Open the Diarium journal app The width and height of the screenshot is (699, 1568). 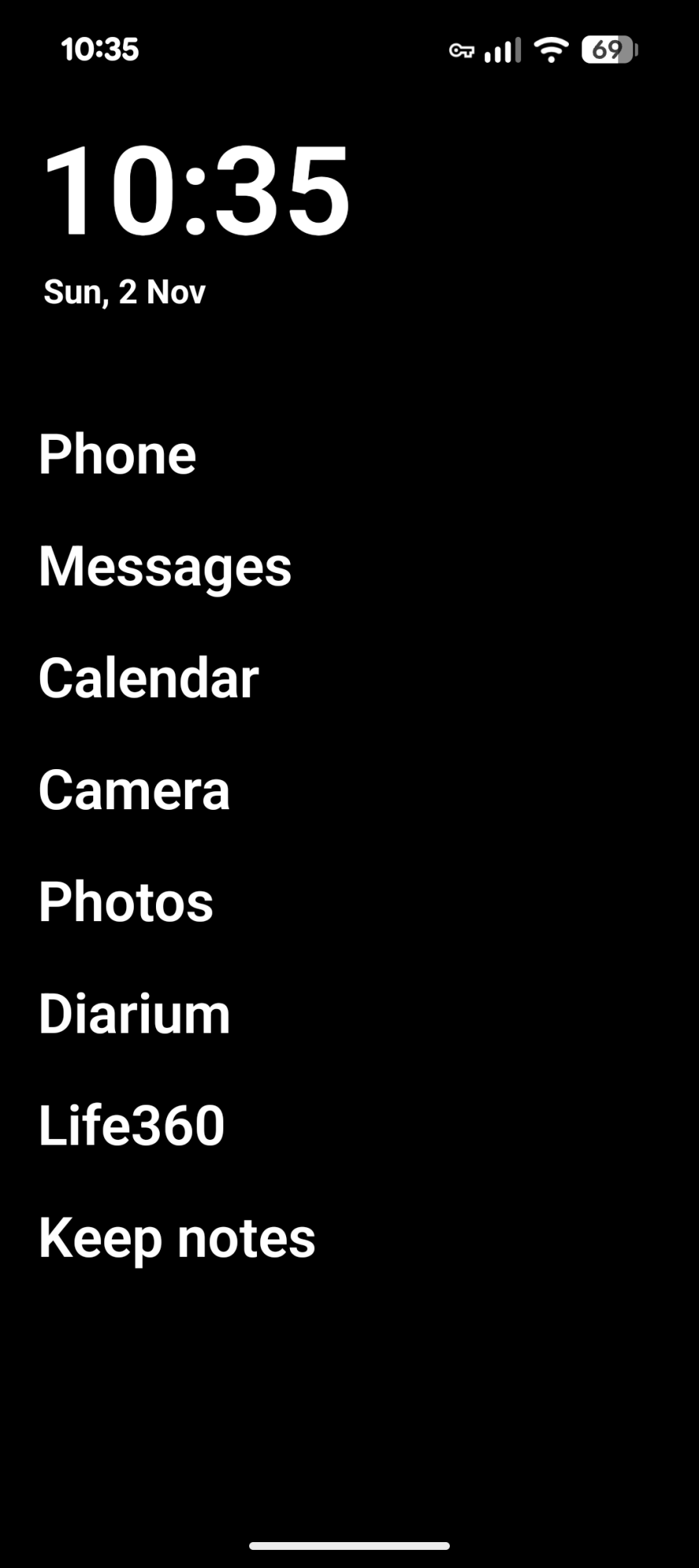point(134,1014)
